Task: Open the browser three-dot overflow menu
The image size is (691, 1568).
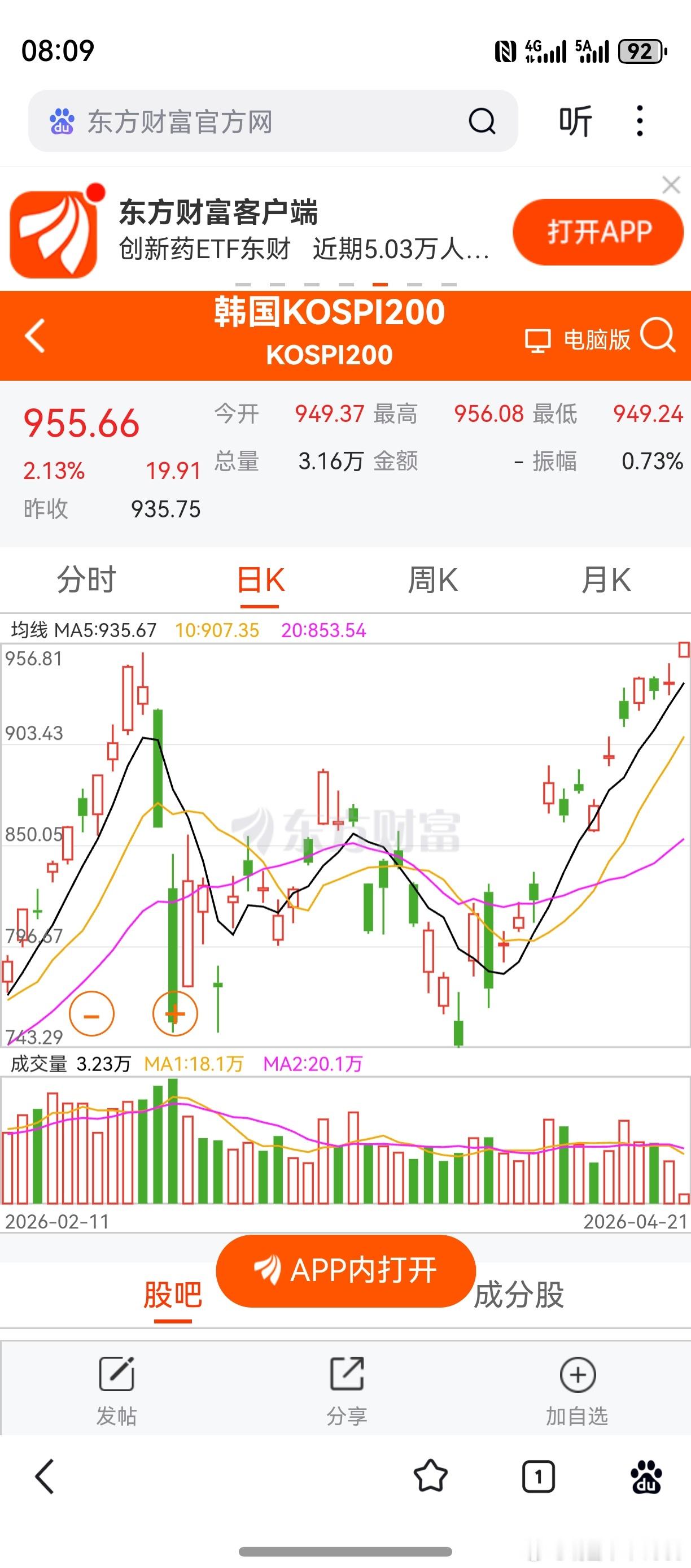Action: point(639,120)
